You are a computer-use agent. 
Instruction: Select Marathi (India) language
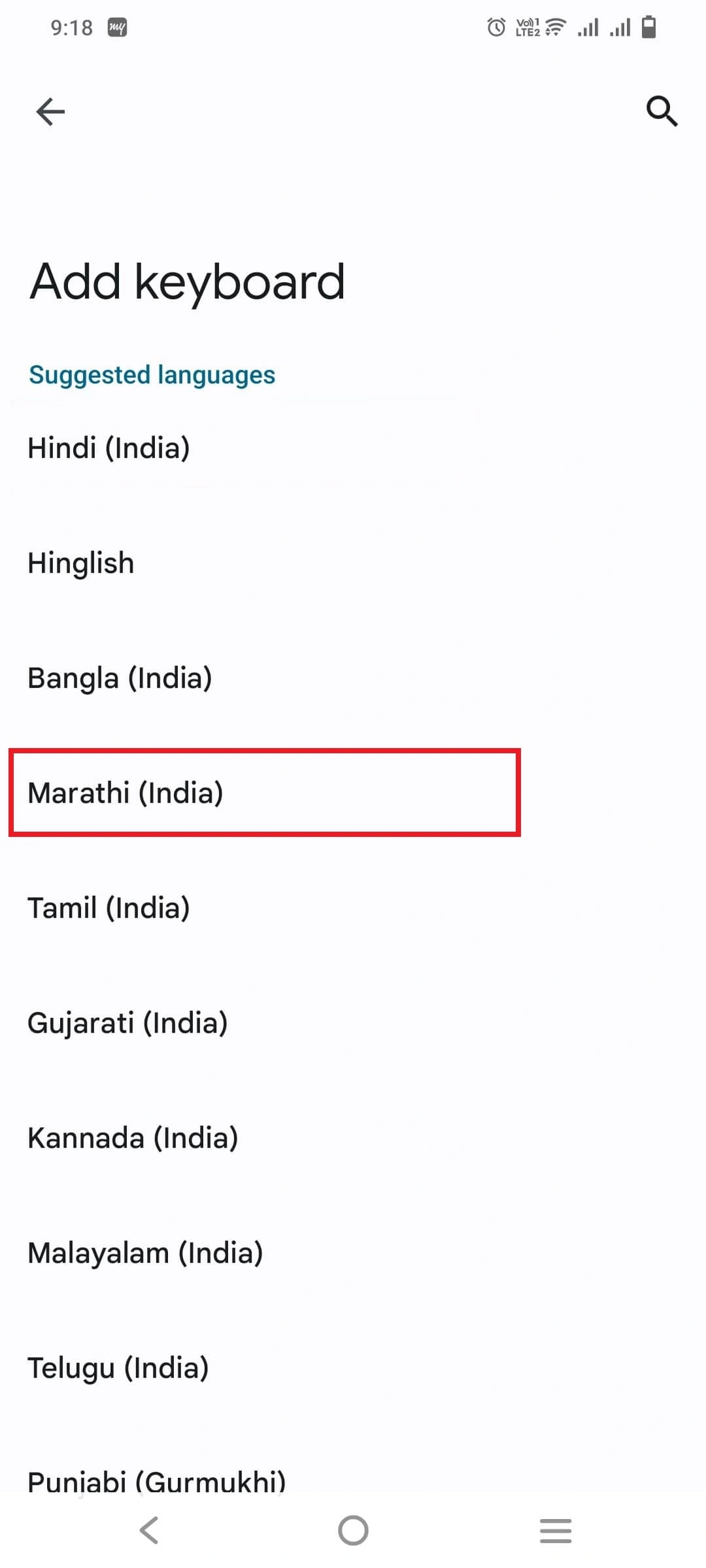(x=126, y=793)
